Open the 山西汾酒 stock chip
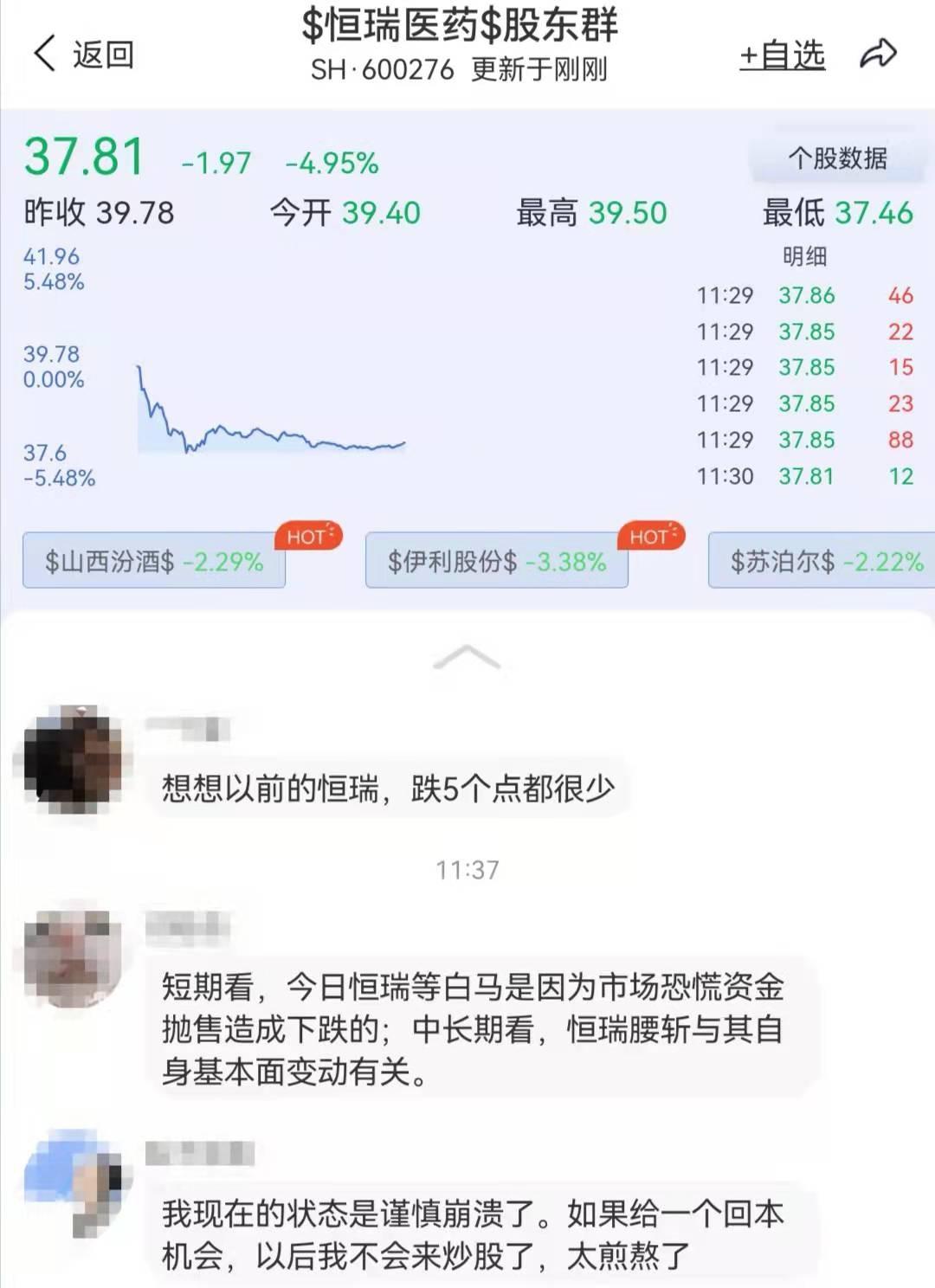The width and height of the screenshot is (935, 1288). coord(154,562)
